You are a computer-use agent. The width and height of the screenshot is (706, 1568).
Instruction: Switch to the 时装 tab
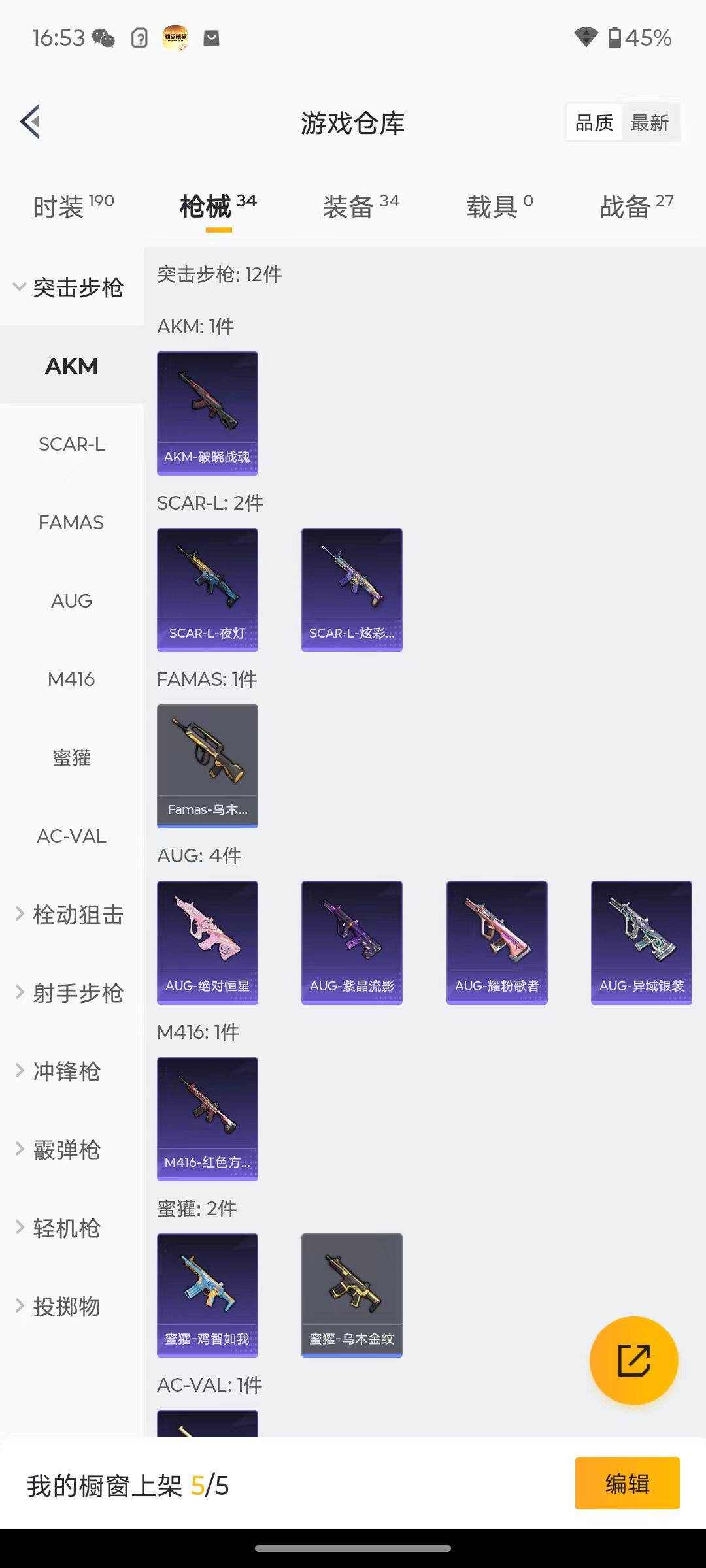(73, 206)
